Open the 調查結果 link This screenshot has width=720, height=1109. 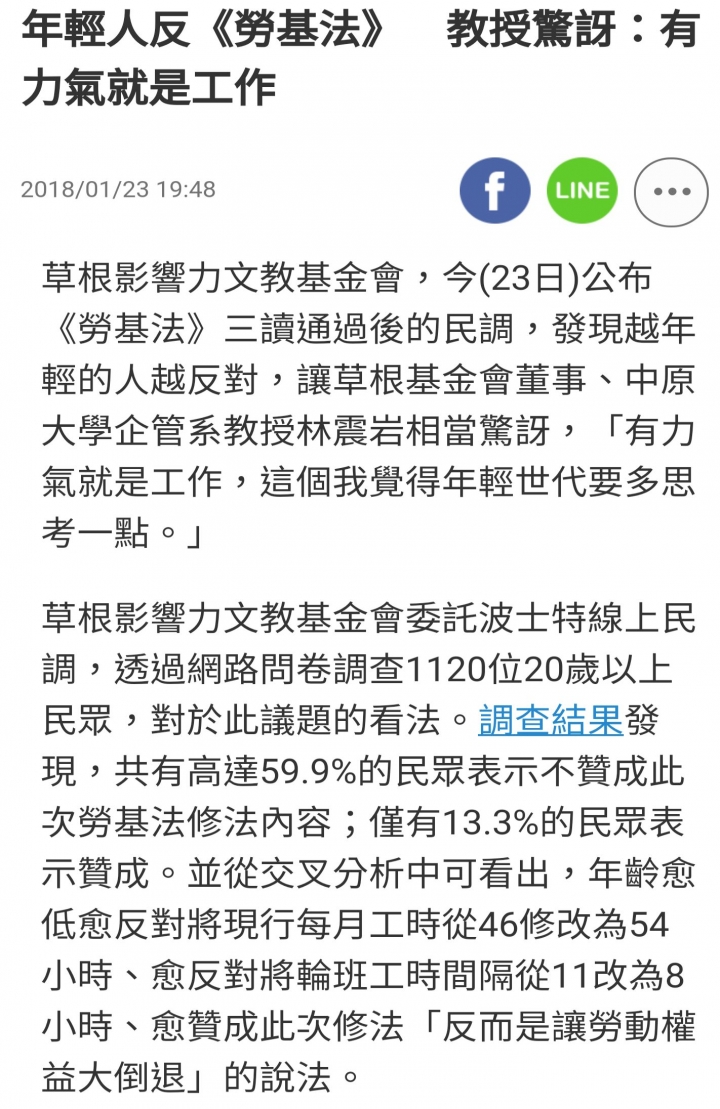point(550,720)
